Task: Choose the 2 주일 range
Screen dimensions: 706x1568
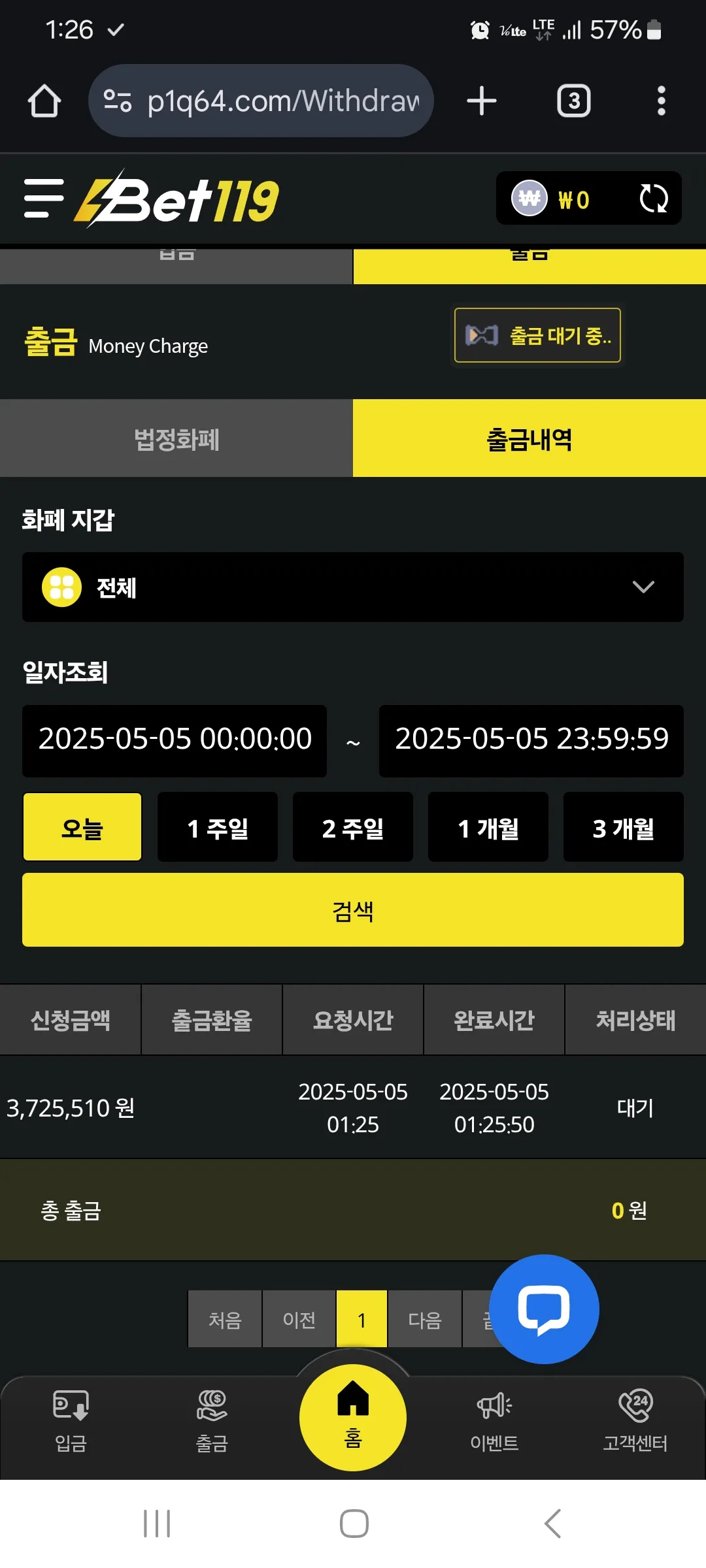Action: [353, 827]
